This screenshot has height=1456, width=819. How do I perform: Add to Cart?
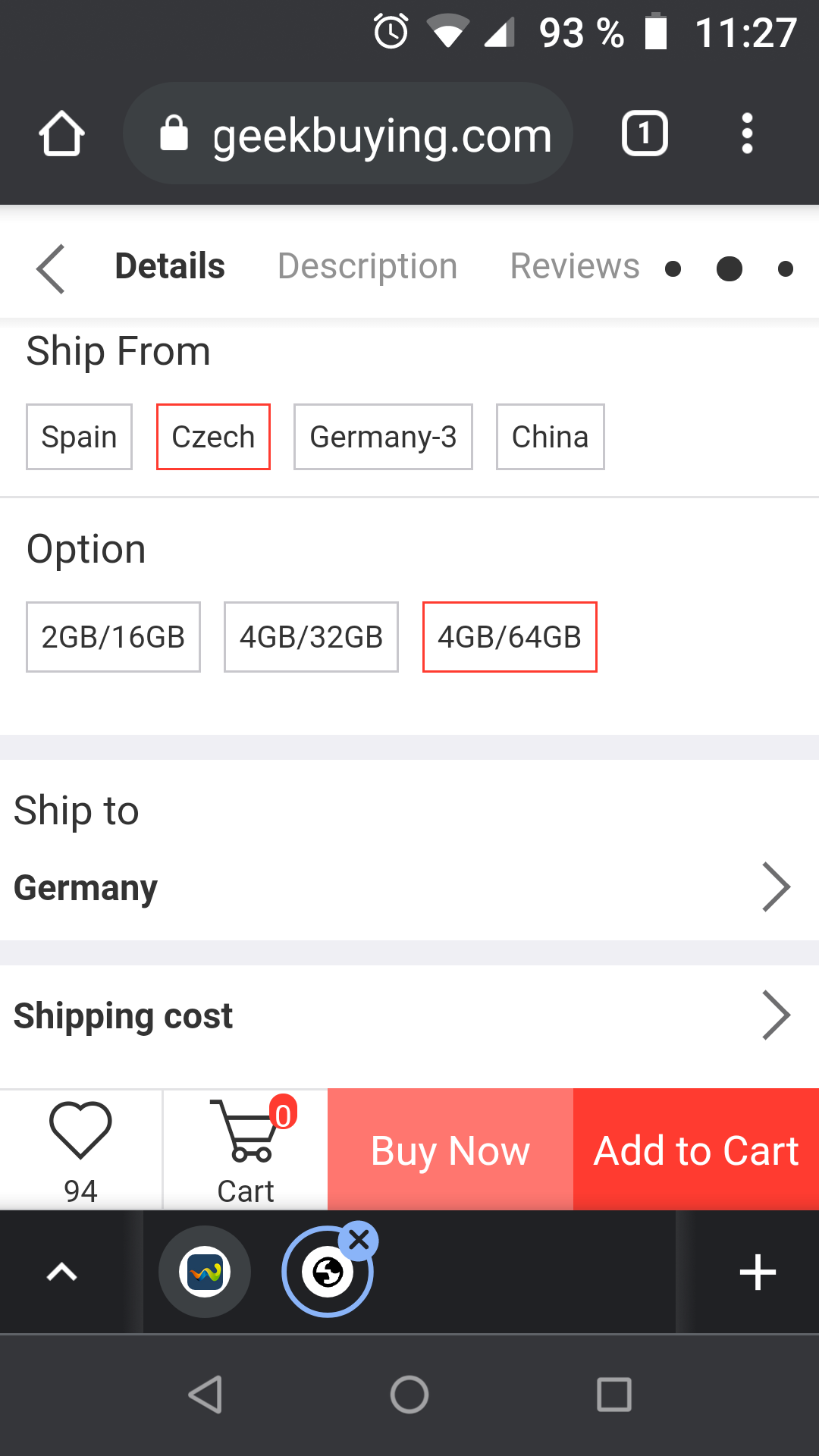click(x=696, y=1150)
